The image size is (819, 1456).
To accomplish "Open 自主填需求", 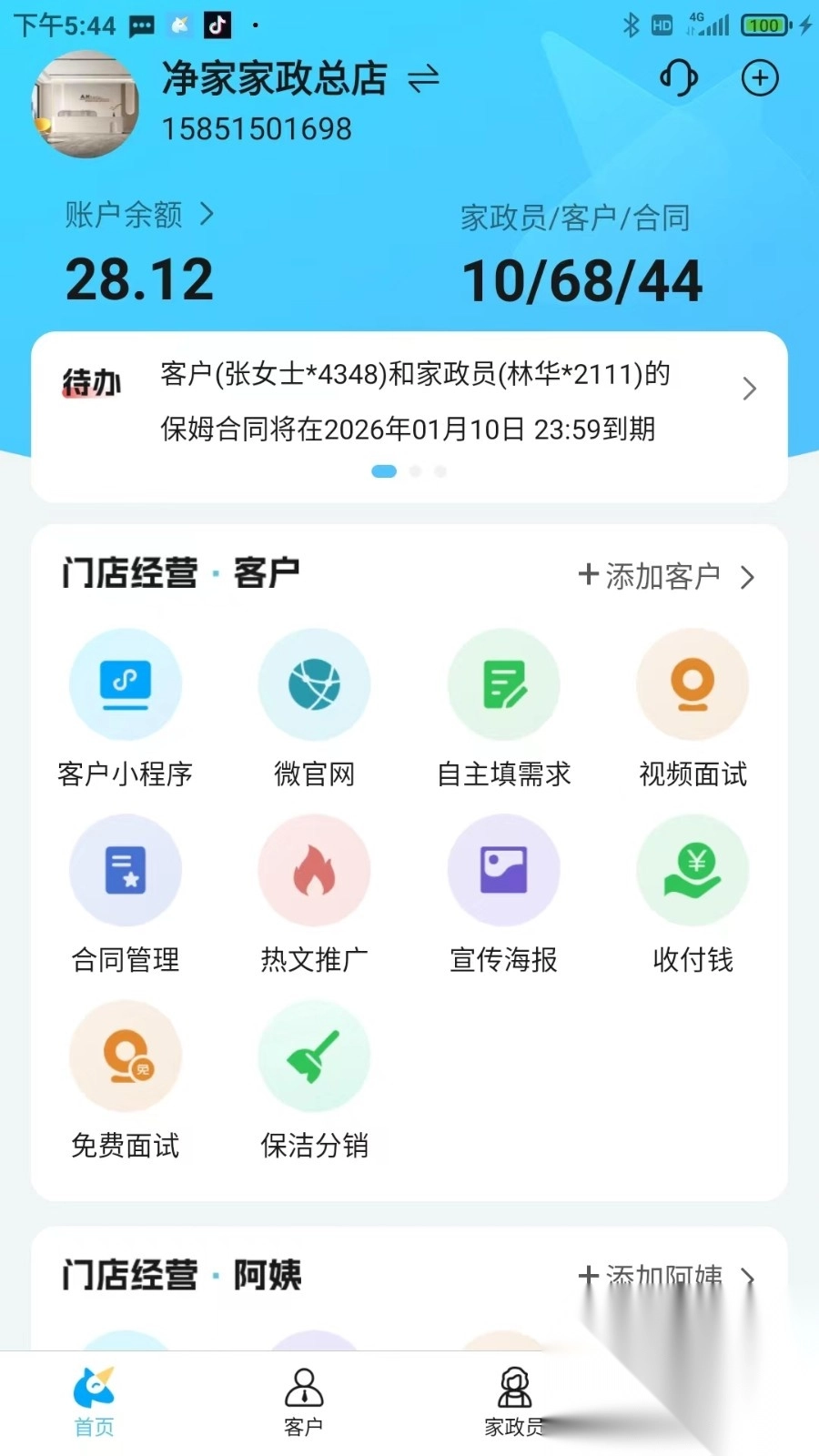I will [503, 684].
